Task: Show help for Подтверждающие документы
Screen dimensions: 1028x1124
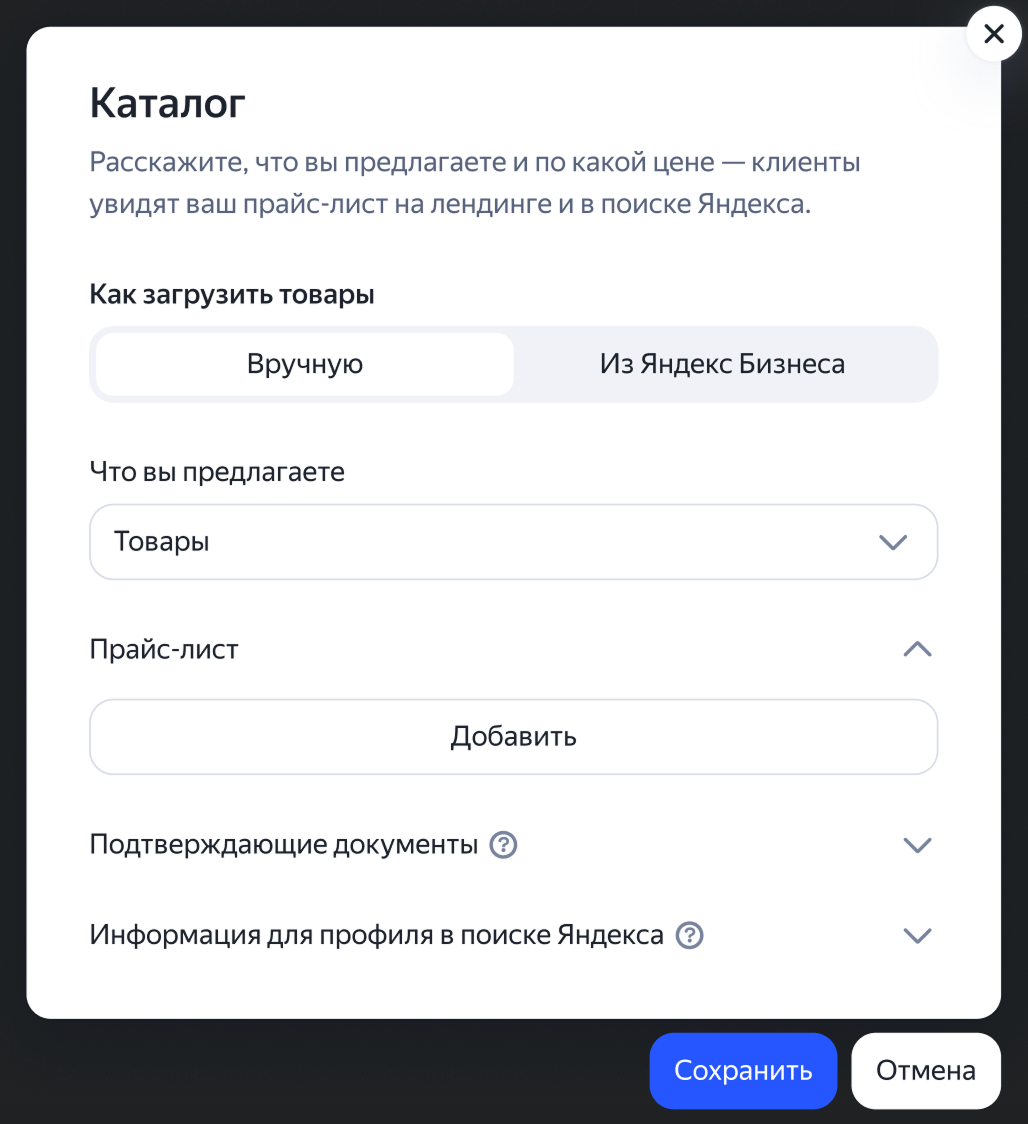Action: (x=503, y=845)
